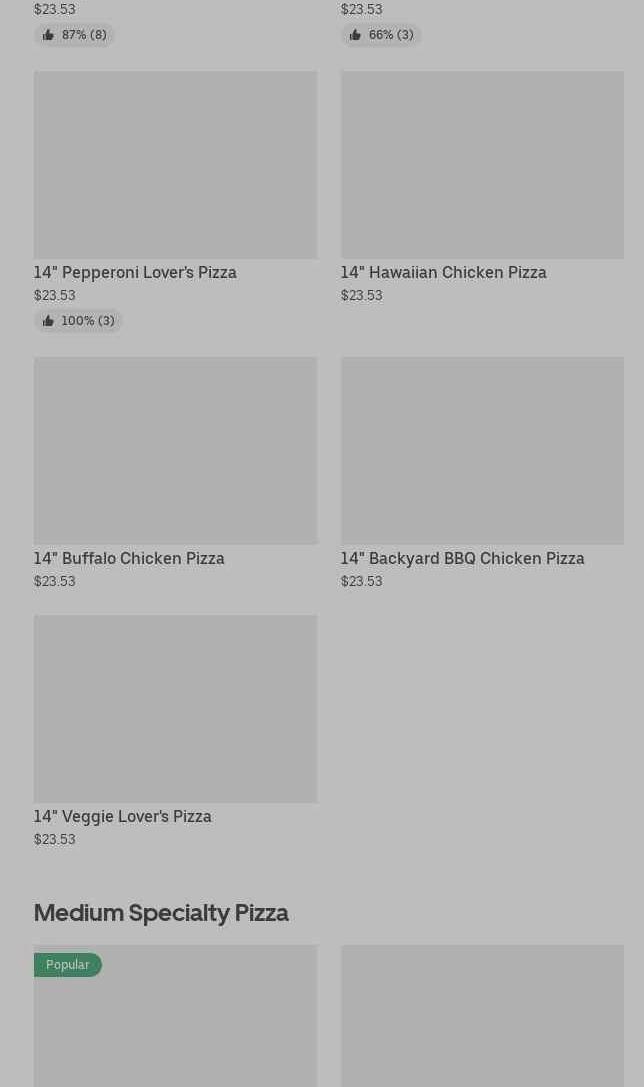Select the 14" Hawaiian Chicken Pizza card
The width and height of the screenshot is (644, 1087).
[482, 187]
